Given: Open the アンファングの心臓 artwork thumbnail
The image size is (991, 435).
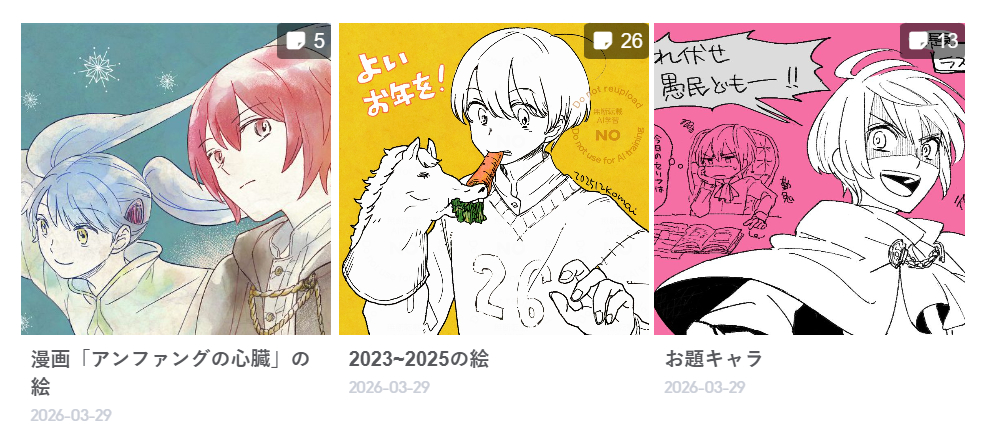Looking at the screenshot, I should pos(176,180).
